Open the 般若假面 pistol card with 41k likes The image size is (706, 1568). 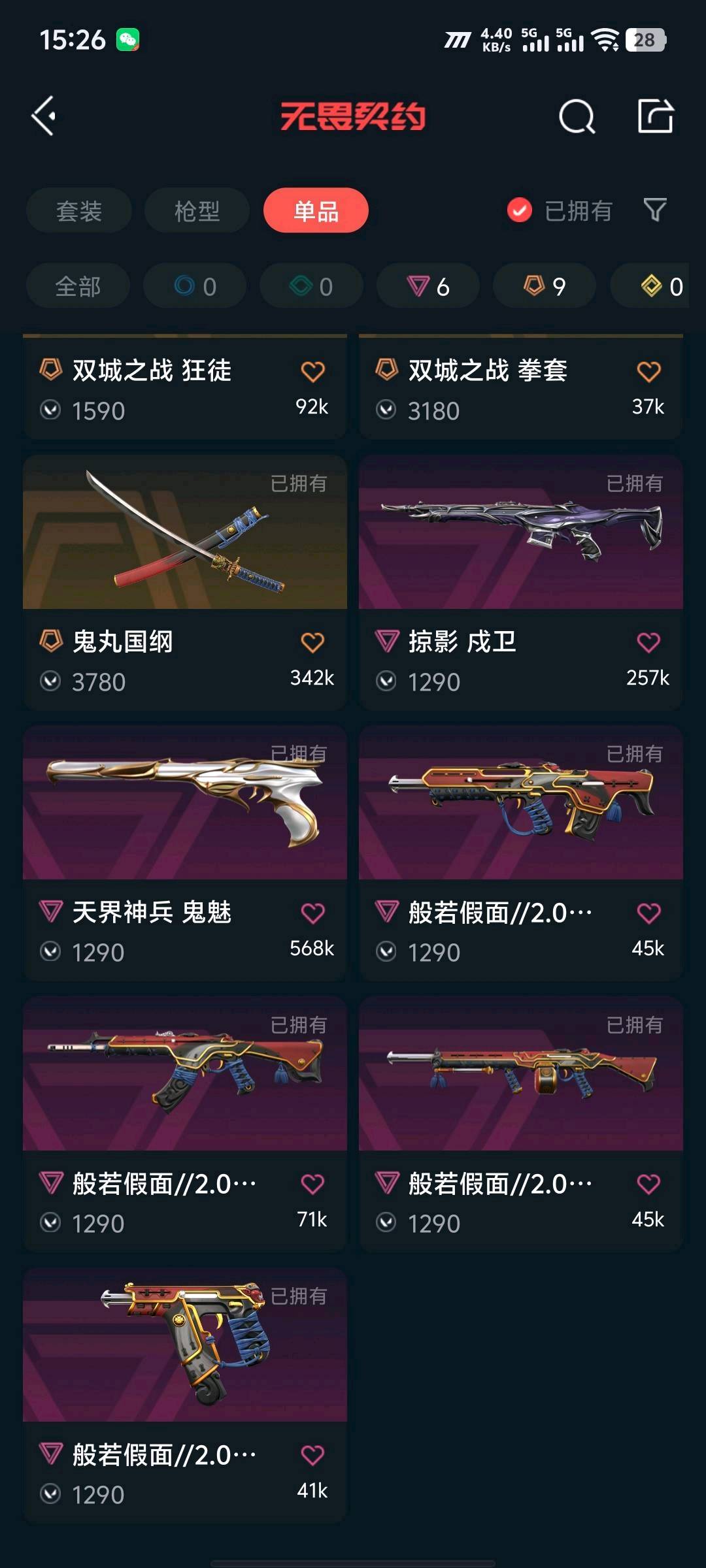(x=185, y=1396)
